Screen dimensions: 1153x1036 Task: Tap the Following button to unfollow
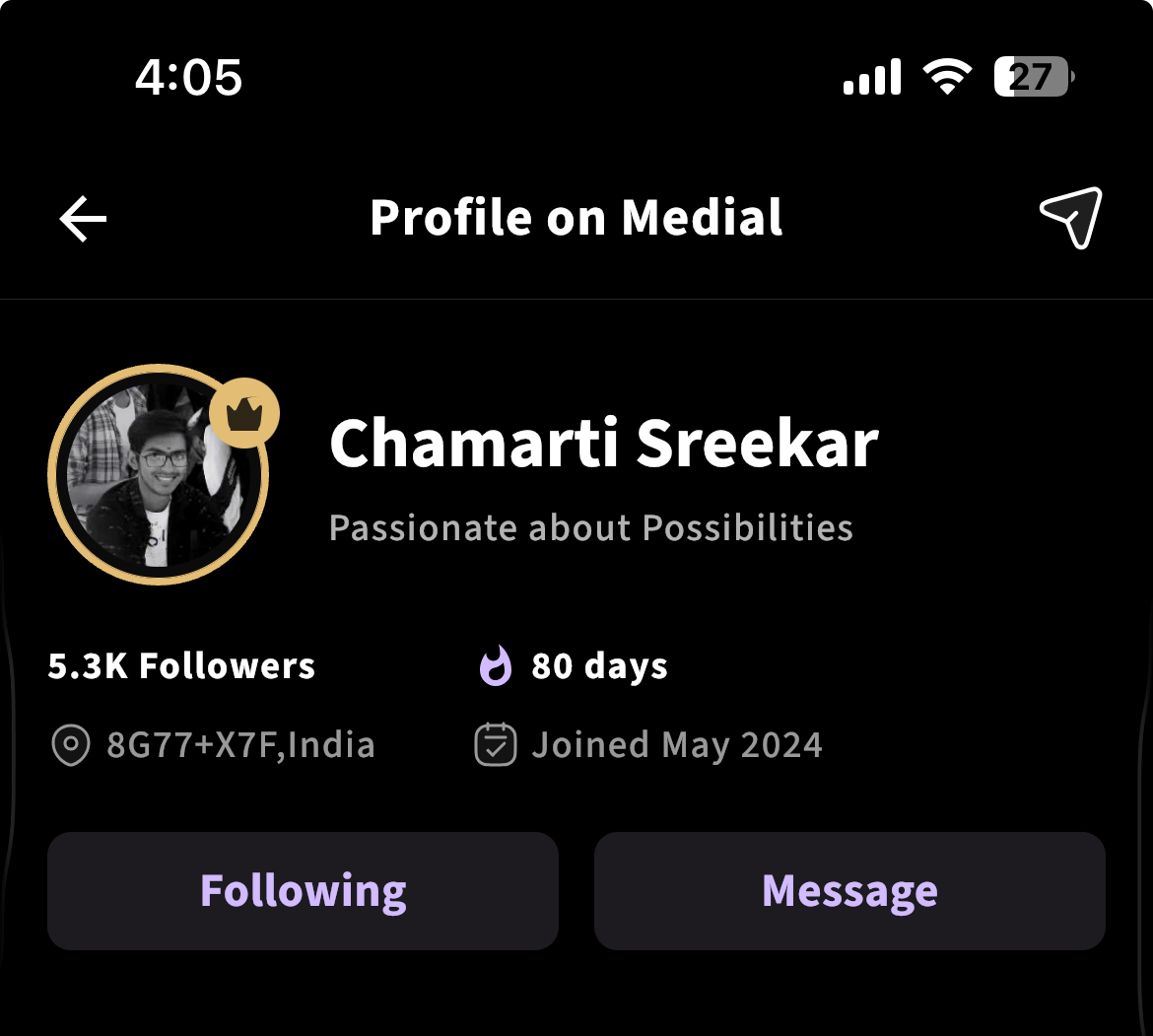[x=303, y=891]
